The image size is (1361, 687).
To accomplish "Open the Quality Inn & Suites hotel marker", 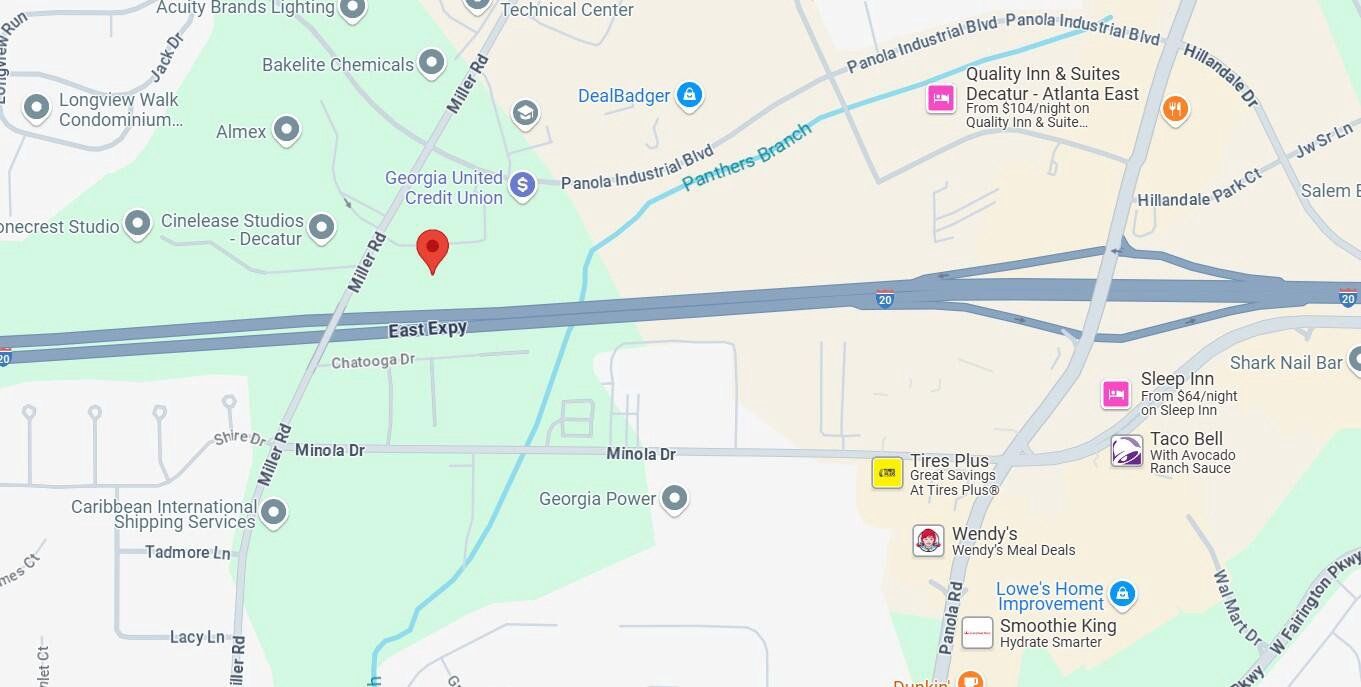I will point(940,99).
